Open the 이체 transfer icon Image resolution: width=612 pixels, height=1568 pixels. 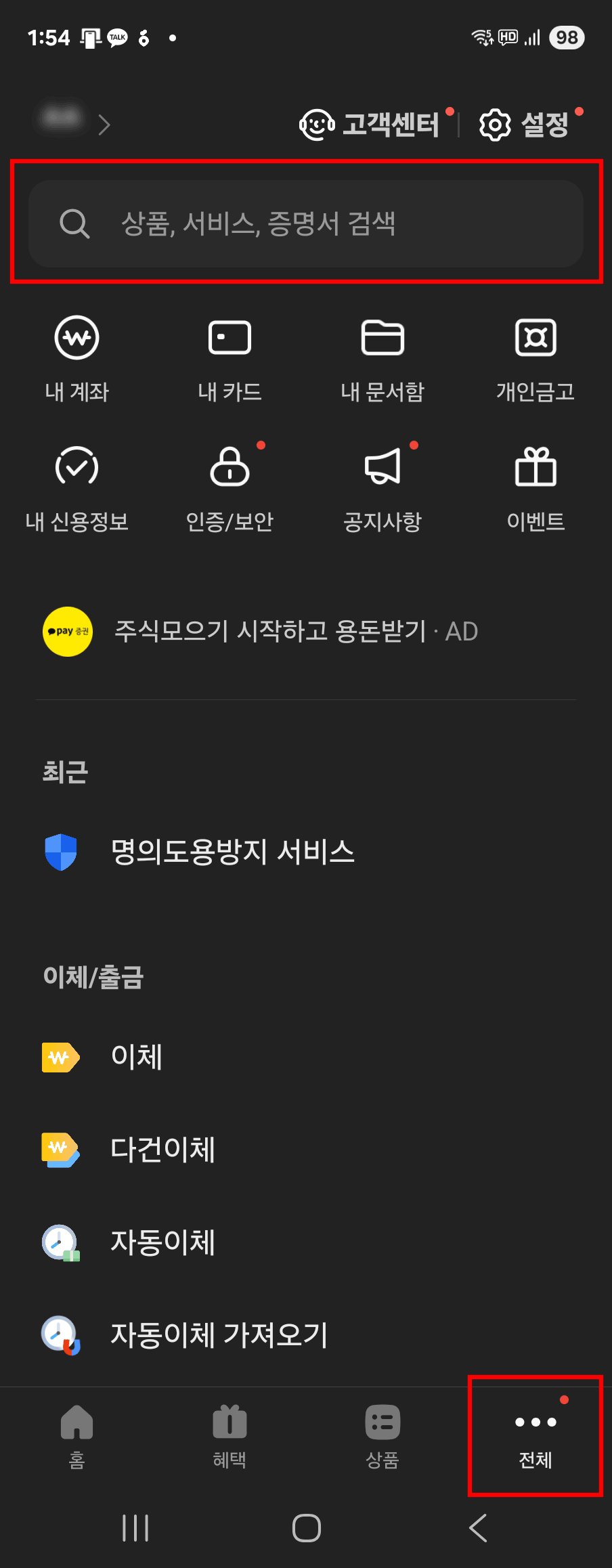[x=60, y=1057]
